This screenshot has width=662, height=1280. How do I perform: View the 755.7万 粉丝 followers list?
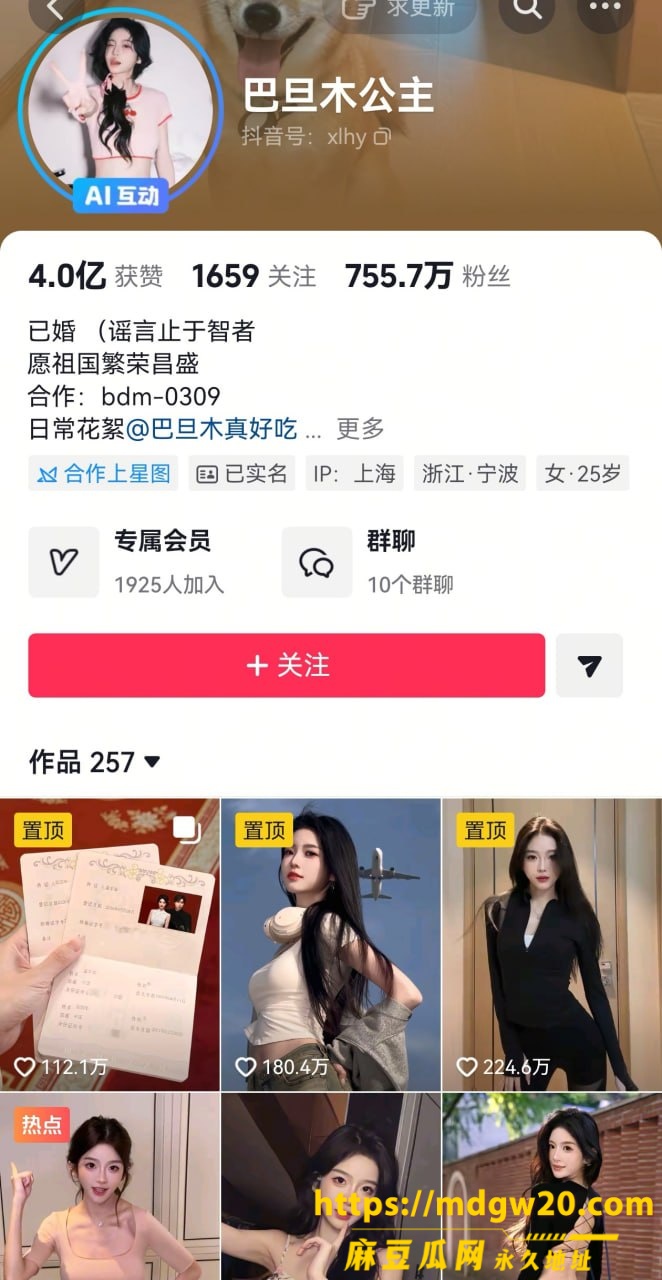(x=428, y=276)
